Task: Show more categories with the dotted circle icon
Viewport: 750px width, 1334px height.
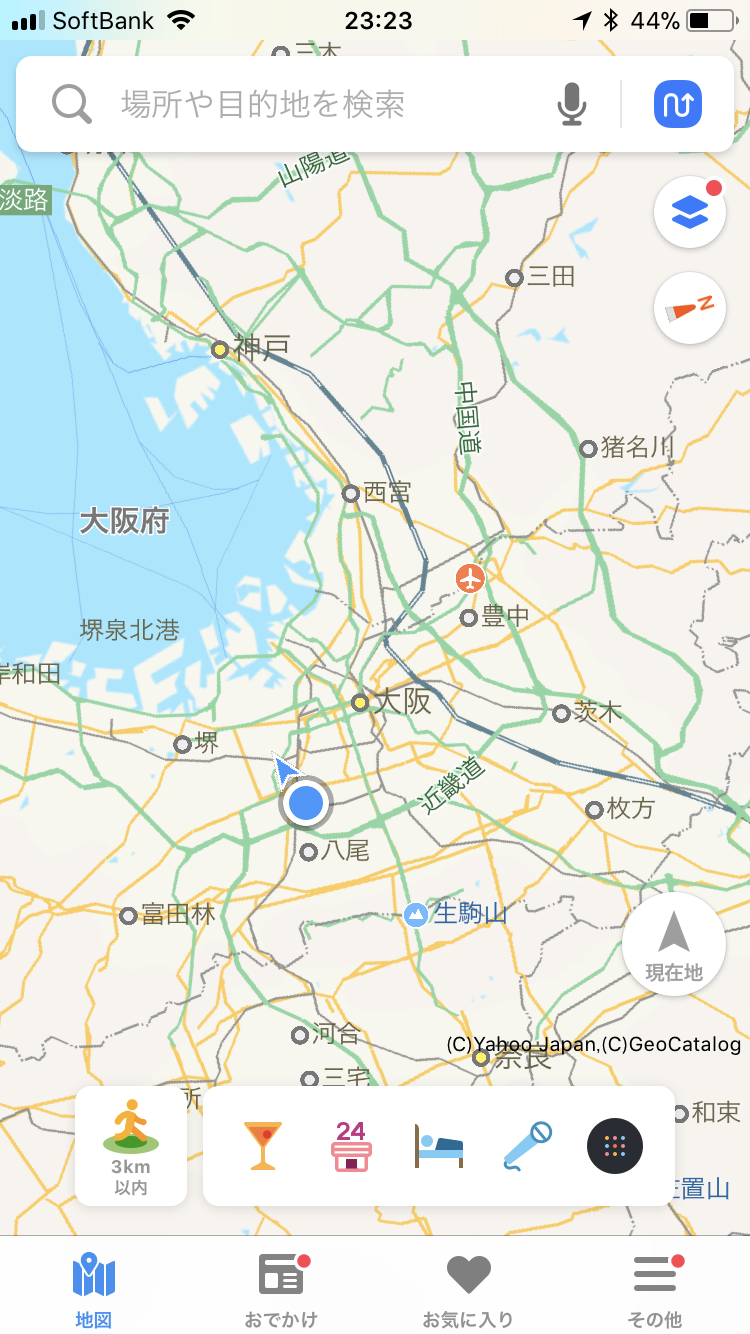Action: click(615, 1146)
